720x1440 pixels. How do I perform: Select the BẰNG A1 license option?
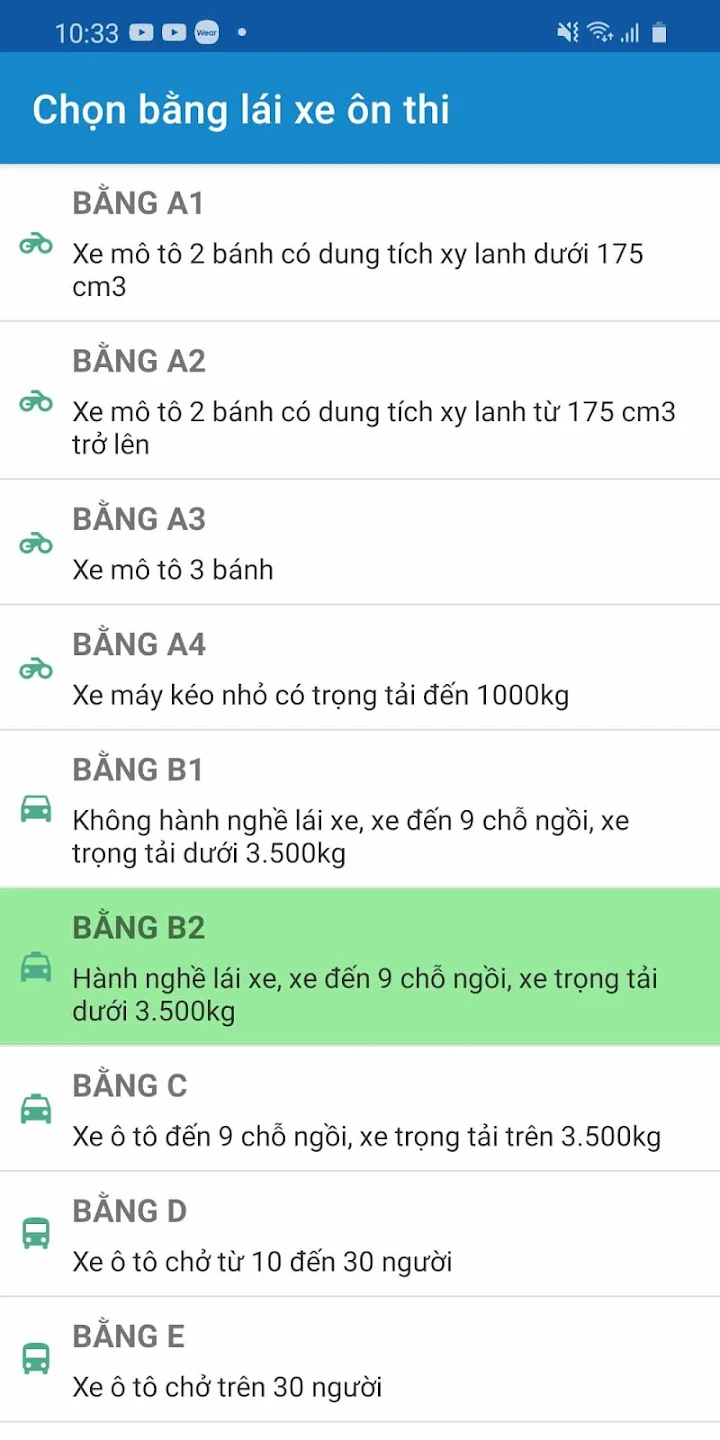pos(360,243)
